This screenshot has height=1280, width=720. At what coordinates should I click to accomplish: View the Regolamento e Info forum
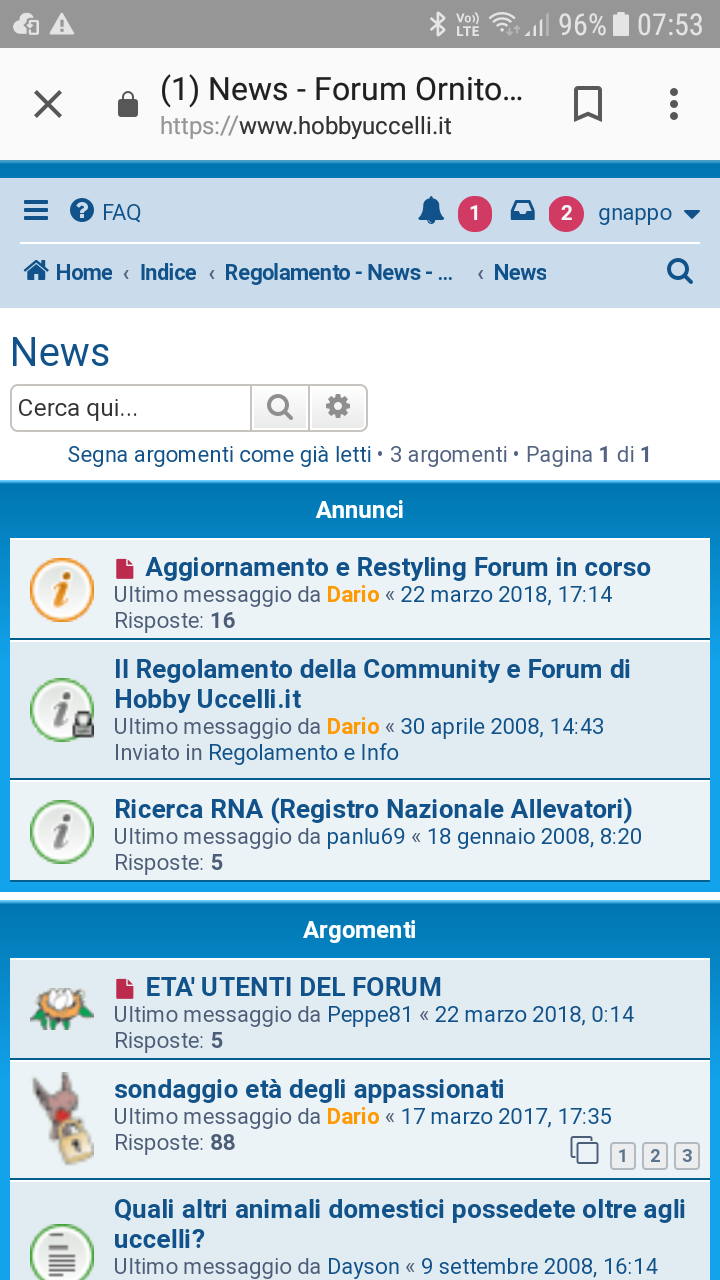pyautogui.click(x=303, y=753)
